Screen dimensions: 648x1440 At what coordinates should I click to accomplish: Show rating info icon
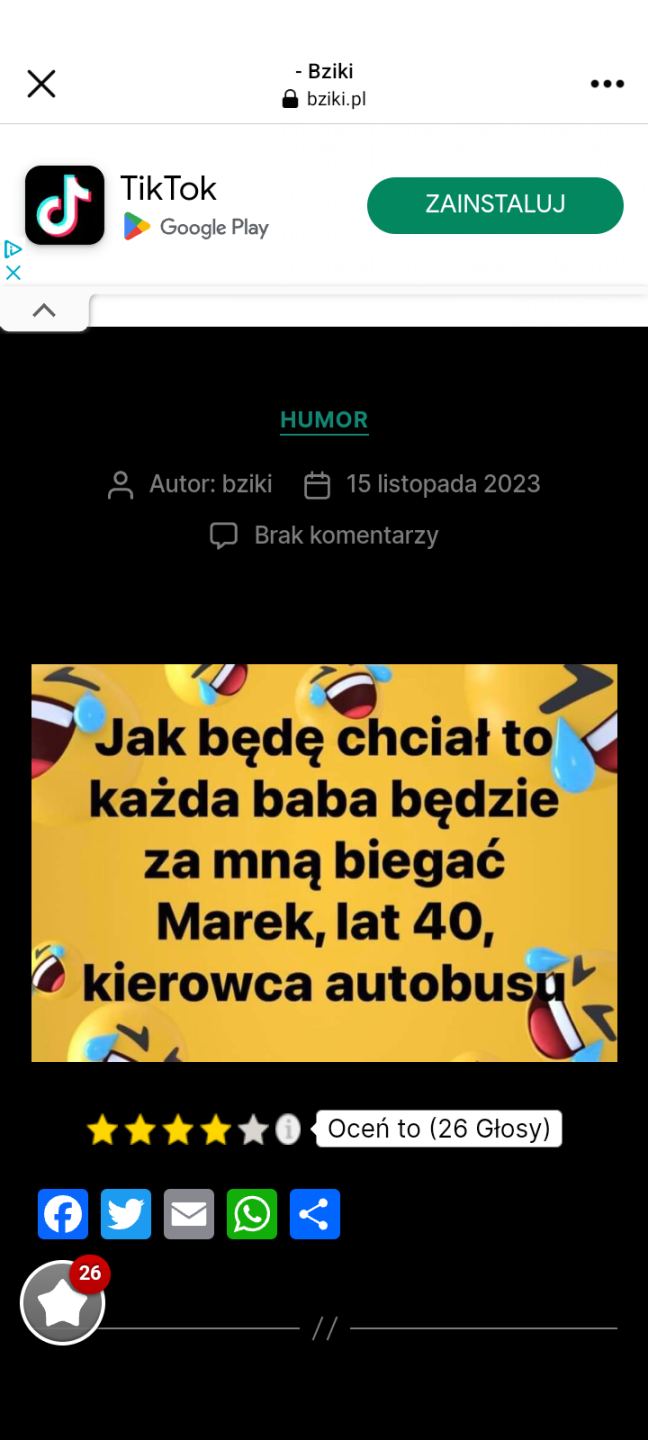click(288, 1130)
